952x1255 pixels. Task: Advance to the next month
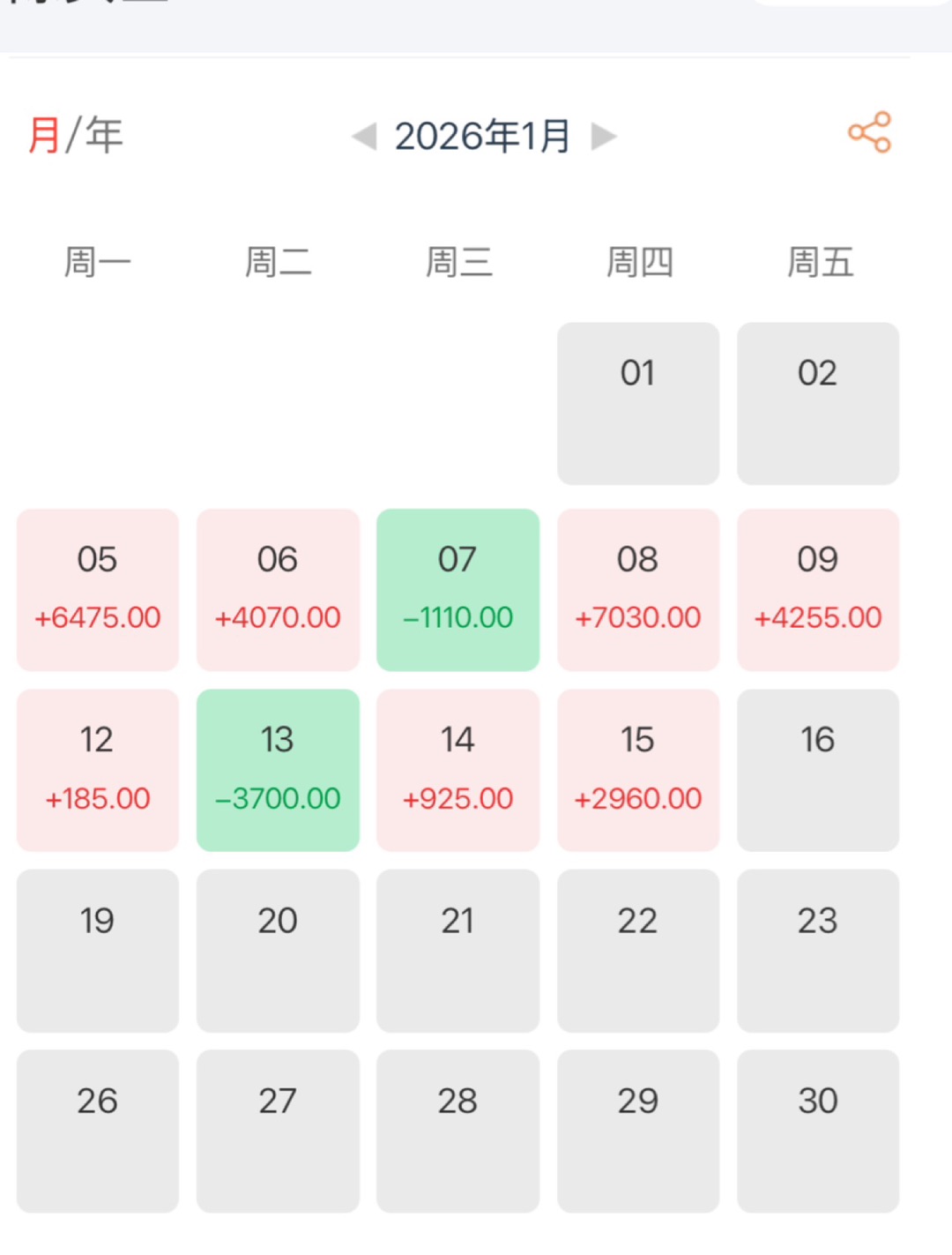[x=604, y=137]
